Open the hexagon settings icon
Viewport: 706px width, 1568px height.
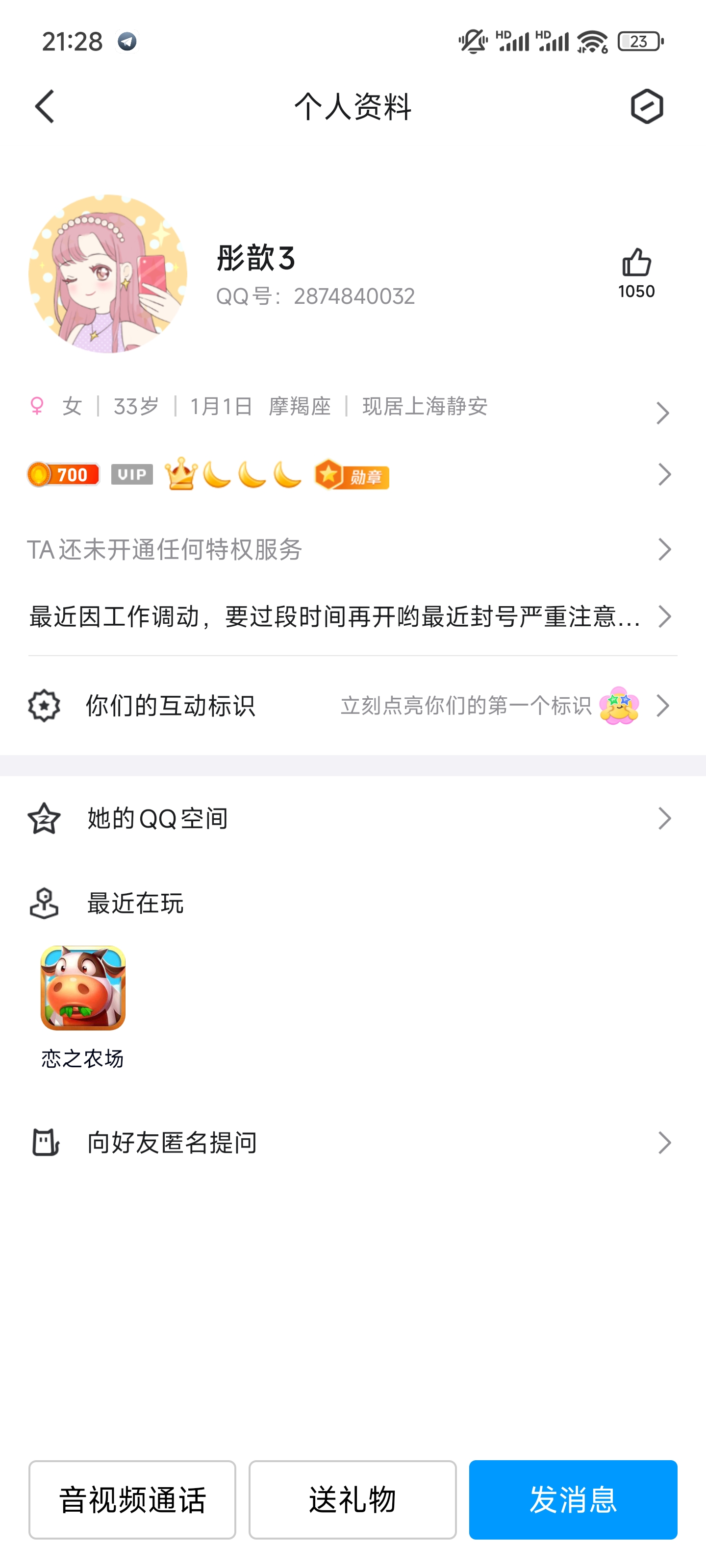pyautogui.click(x=646, y=106)
